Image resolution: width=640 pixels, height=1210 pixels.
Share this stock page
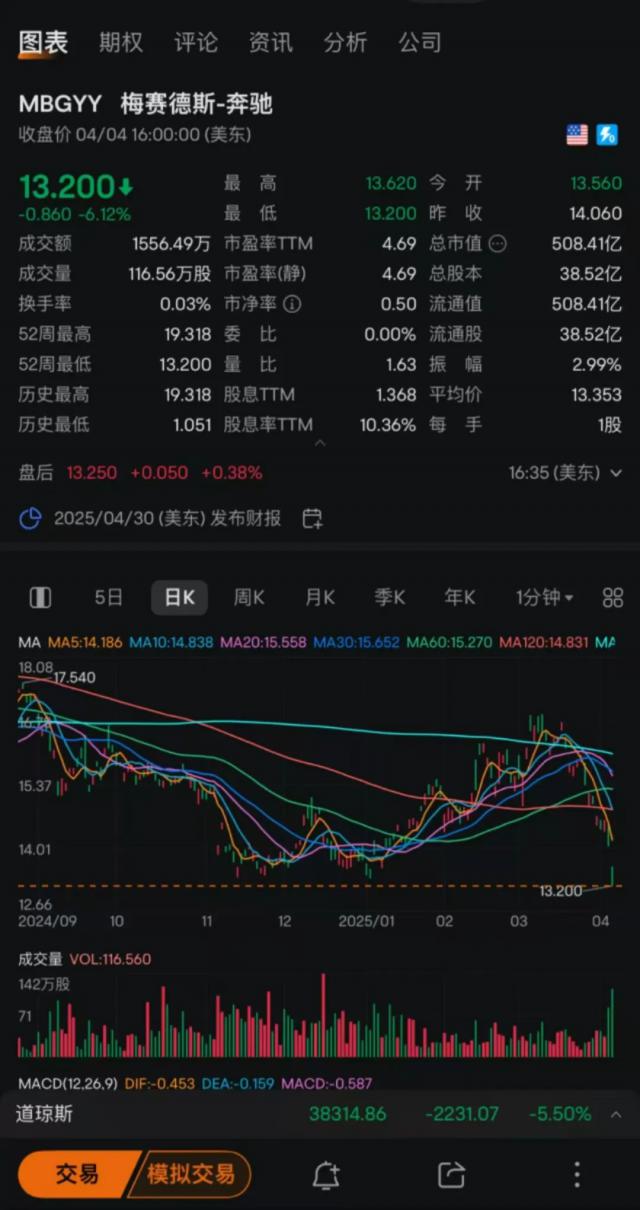[x=452, y=1175]
